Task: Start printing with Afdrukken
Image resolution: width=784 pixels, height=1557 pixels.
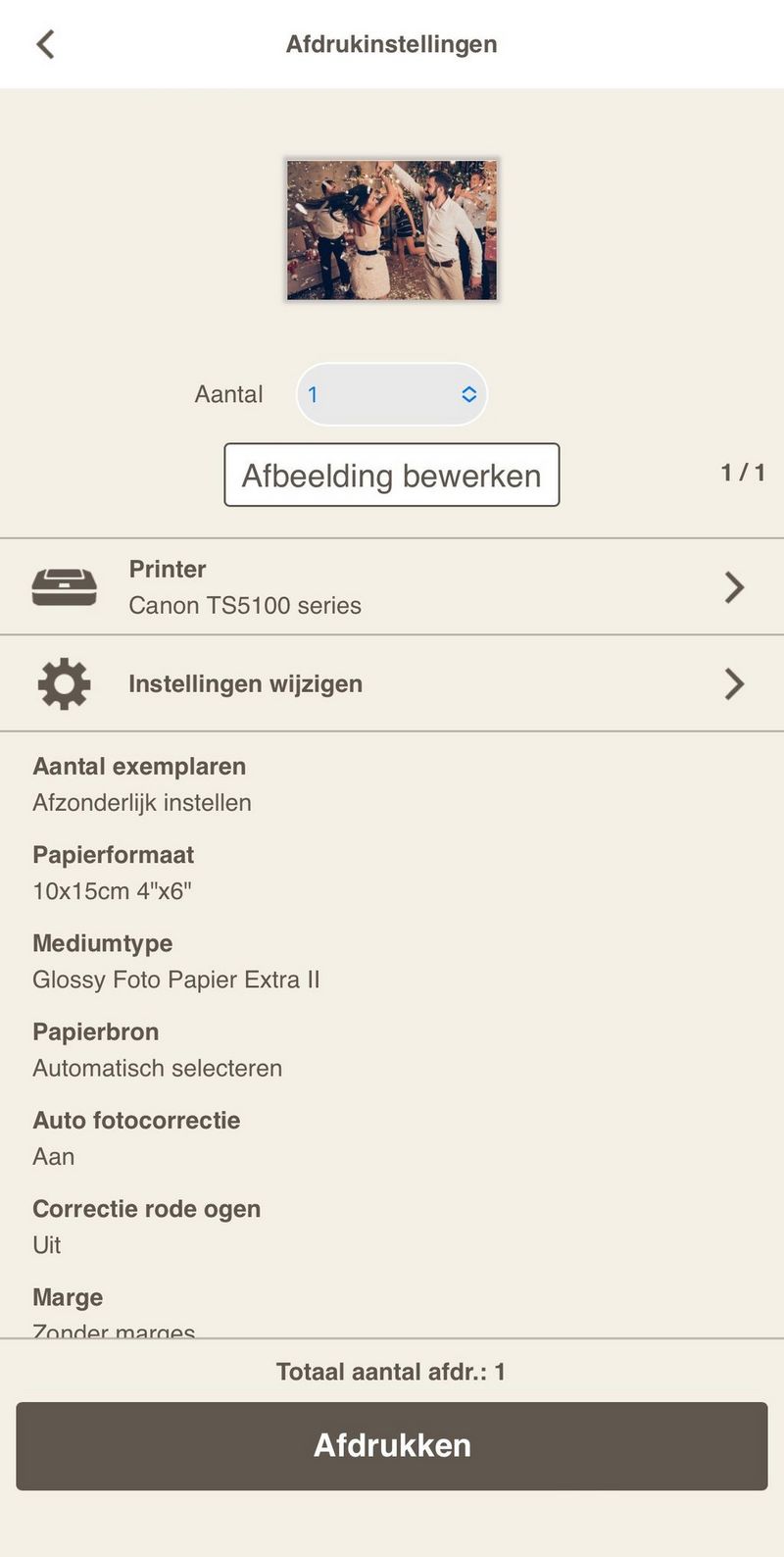Action: tap(392, 1445)
